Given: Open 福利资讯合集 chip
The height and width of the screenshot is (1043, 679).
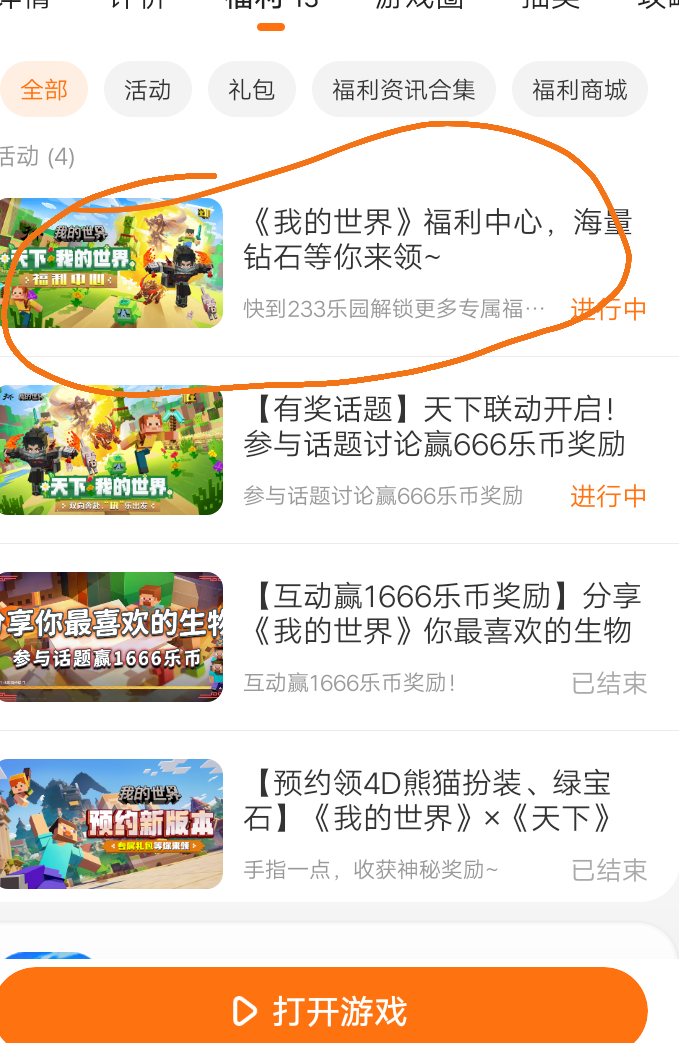Looking at the screenshot, I should pos(404,90).
